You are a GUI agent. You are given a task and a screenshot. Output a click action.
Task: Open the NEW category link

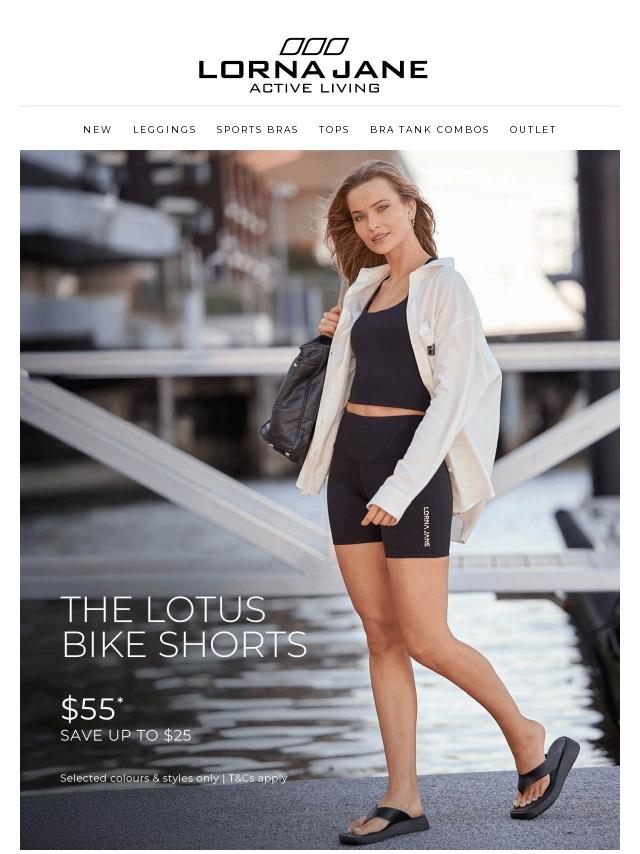click(97, 130)
